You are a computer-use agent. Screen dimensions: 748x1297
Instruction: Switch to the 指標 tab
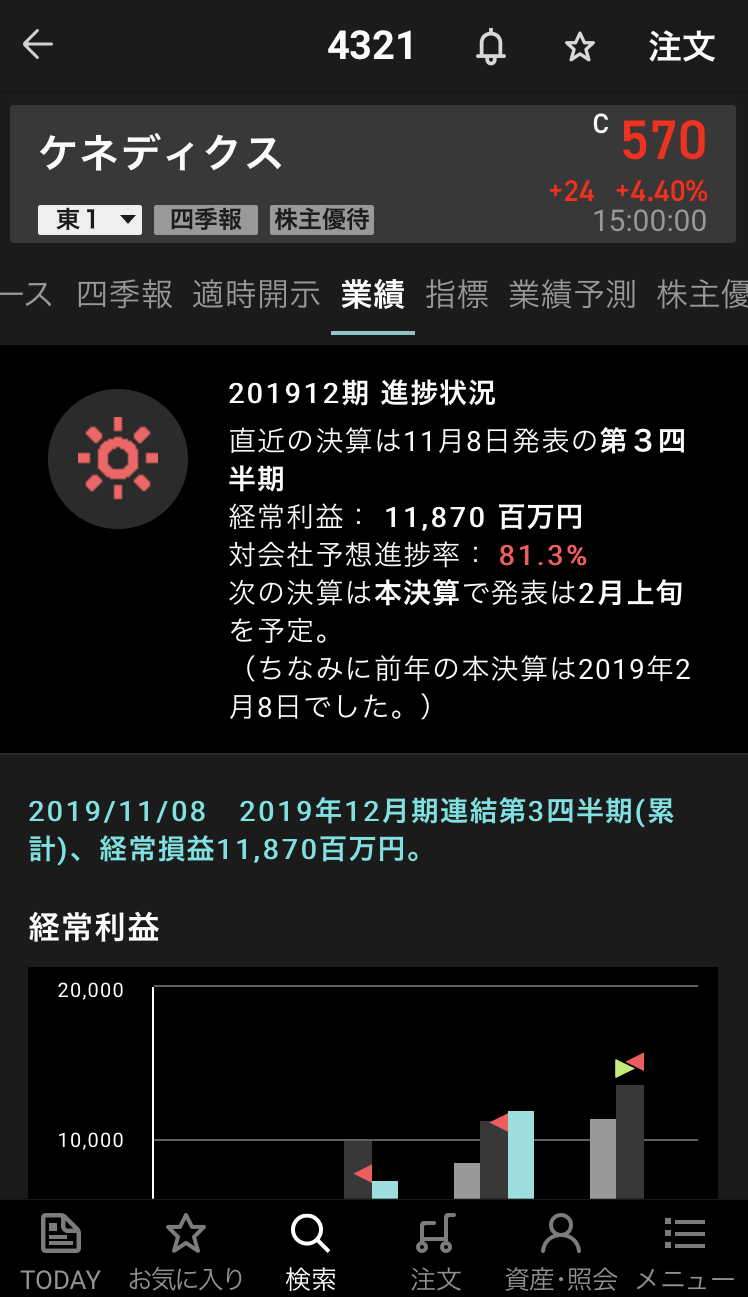point(457,294)
